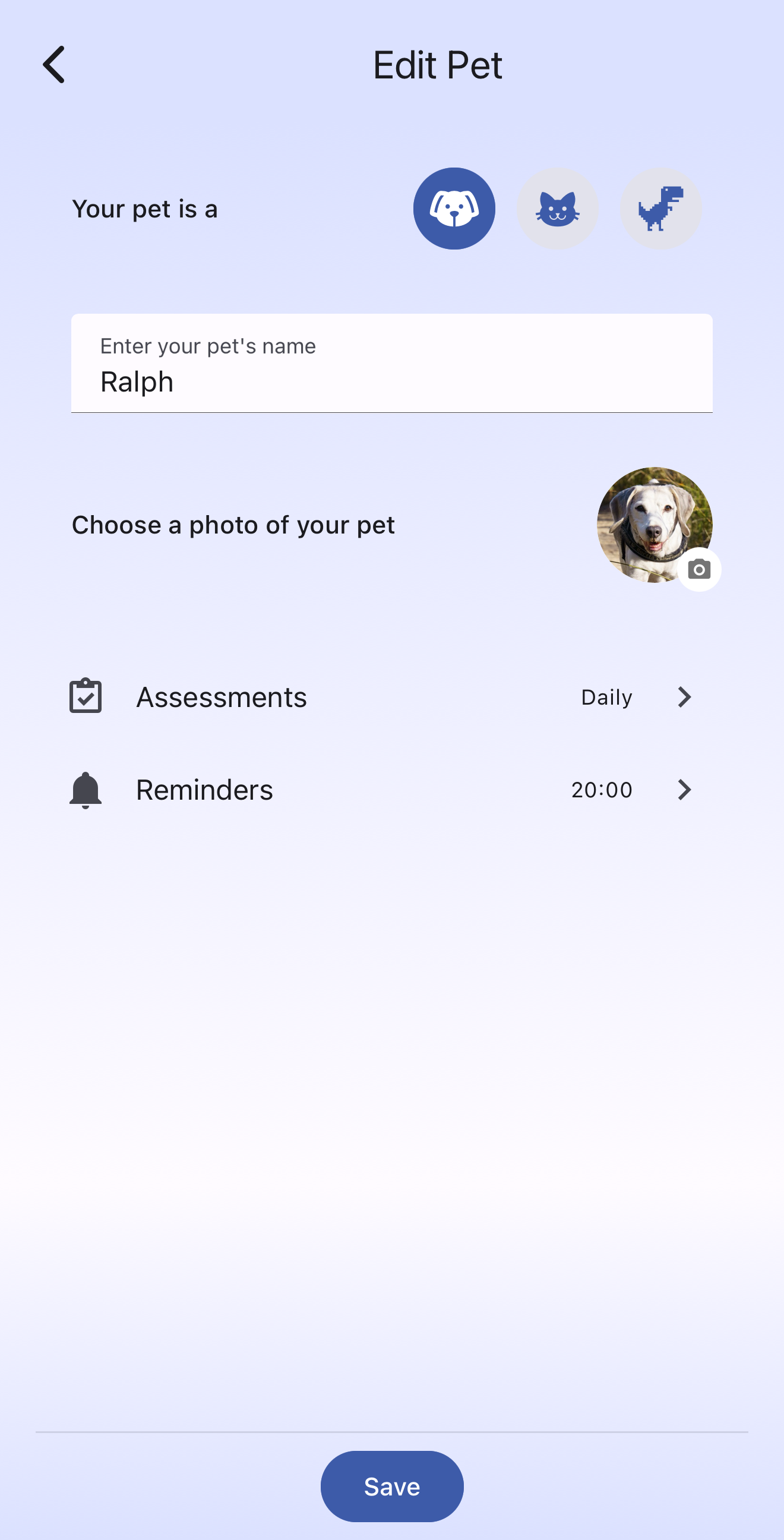Click the Assessments clipboard icon
This screenshot has height=1540, width=784.
86,696
